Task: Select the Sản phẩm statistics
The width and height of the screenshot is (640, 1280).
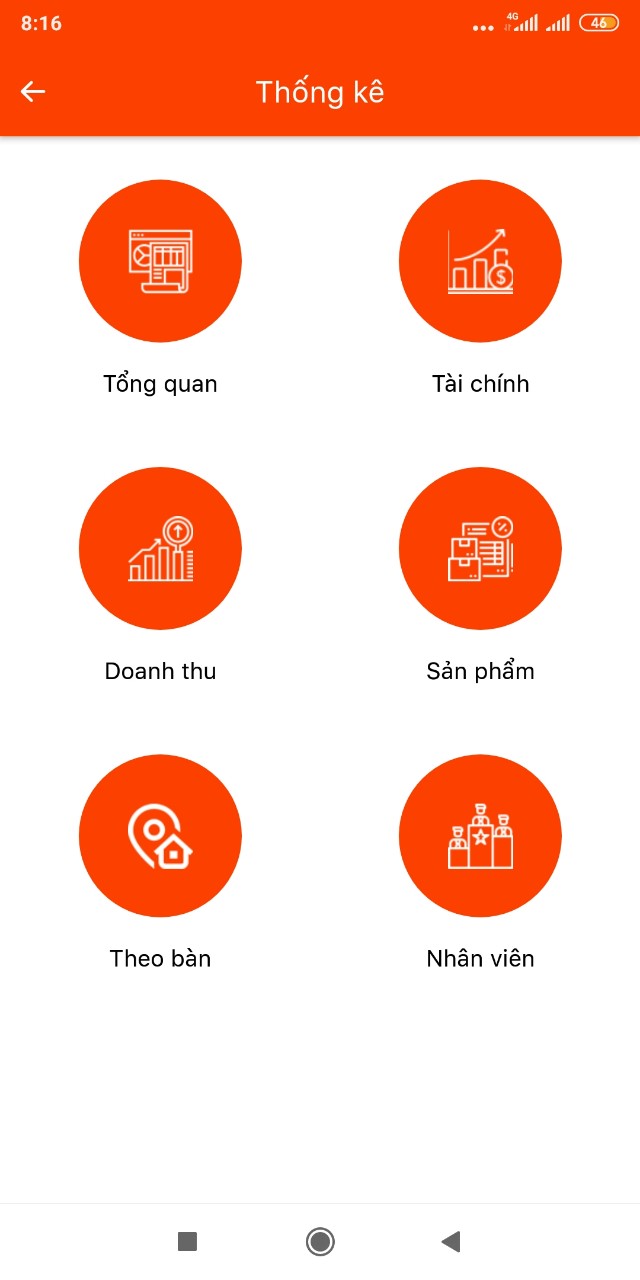Action: [480, 548]
